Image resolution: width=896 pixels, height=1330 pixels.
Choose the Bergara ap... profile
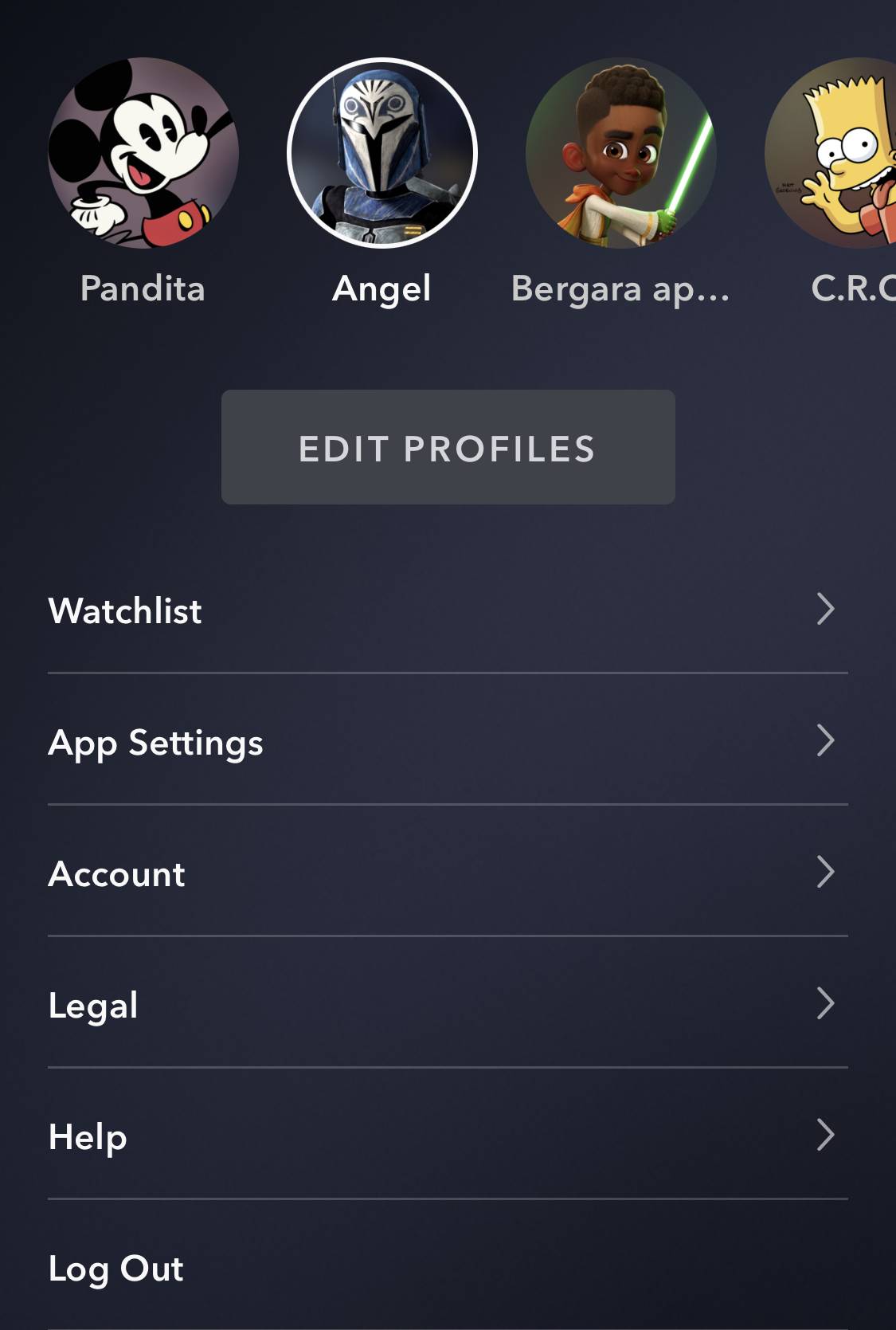coord(621,153)
